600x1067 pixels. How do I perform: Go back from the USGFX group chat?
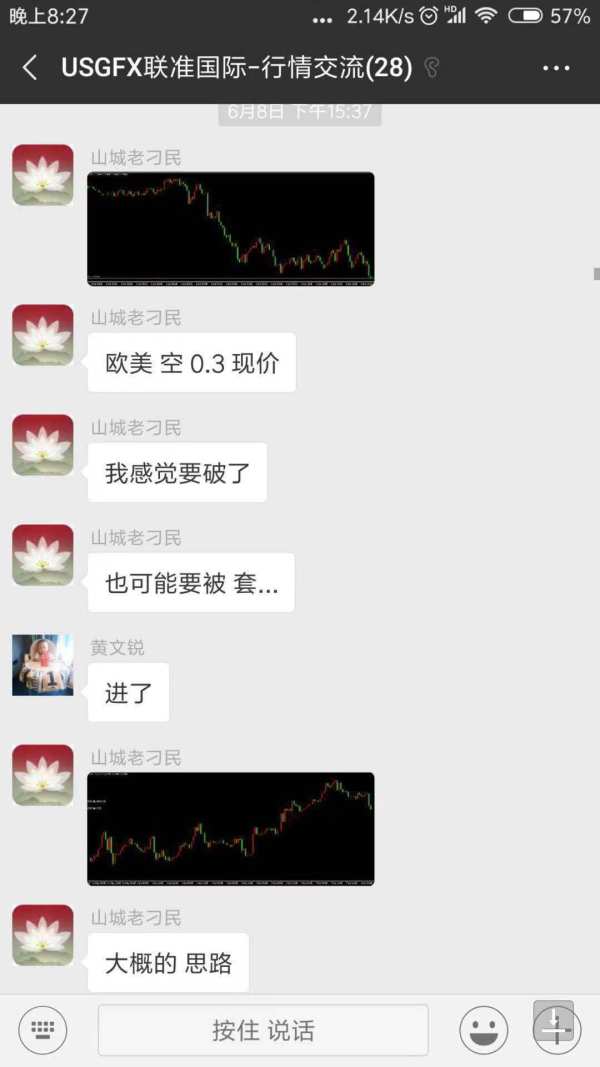point(30,68)
